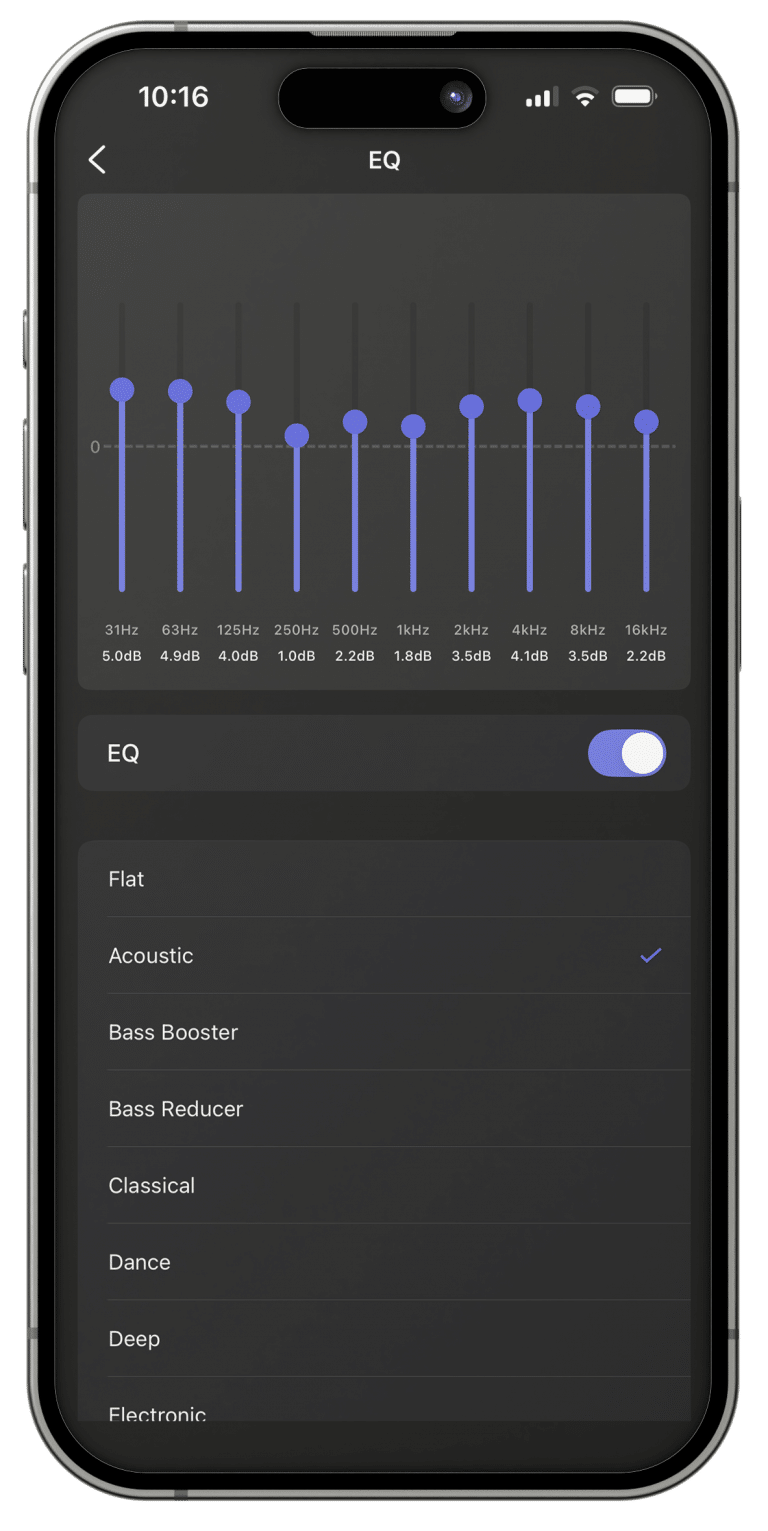Viewport: 768px width, 1531px height.
Task: Disable the EQ switch
Action: (625, 754)
